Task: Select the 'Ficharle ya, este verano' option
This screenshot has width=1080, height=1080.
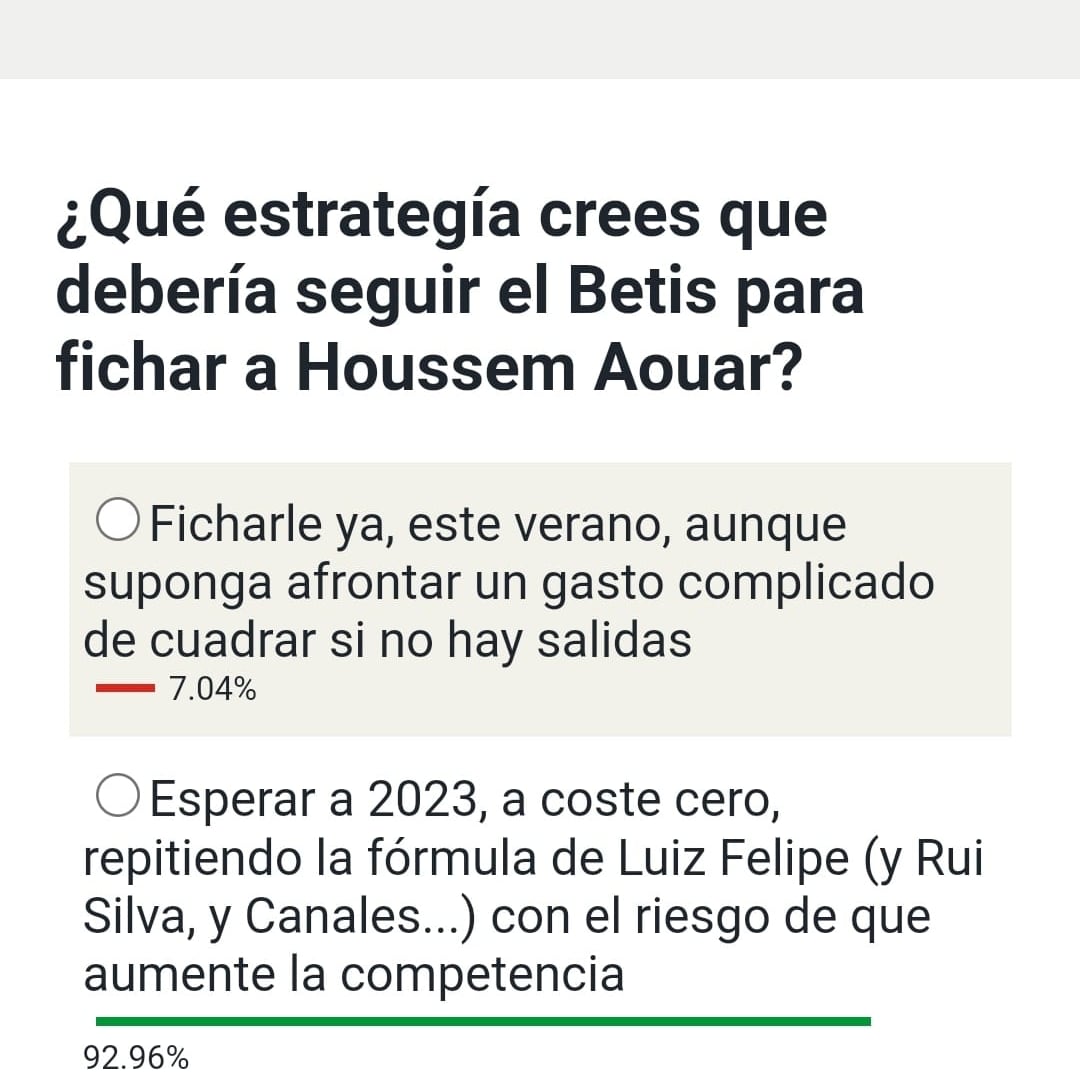Action: point(119,521)
